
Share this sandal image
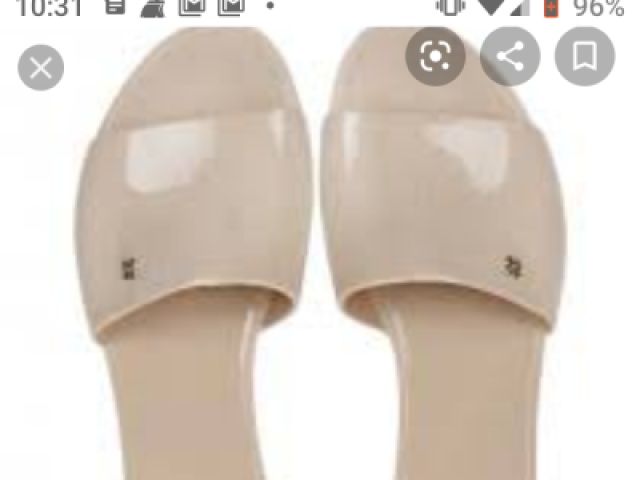pyautogui.click(x=510, y=56)
